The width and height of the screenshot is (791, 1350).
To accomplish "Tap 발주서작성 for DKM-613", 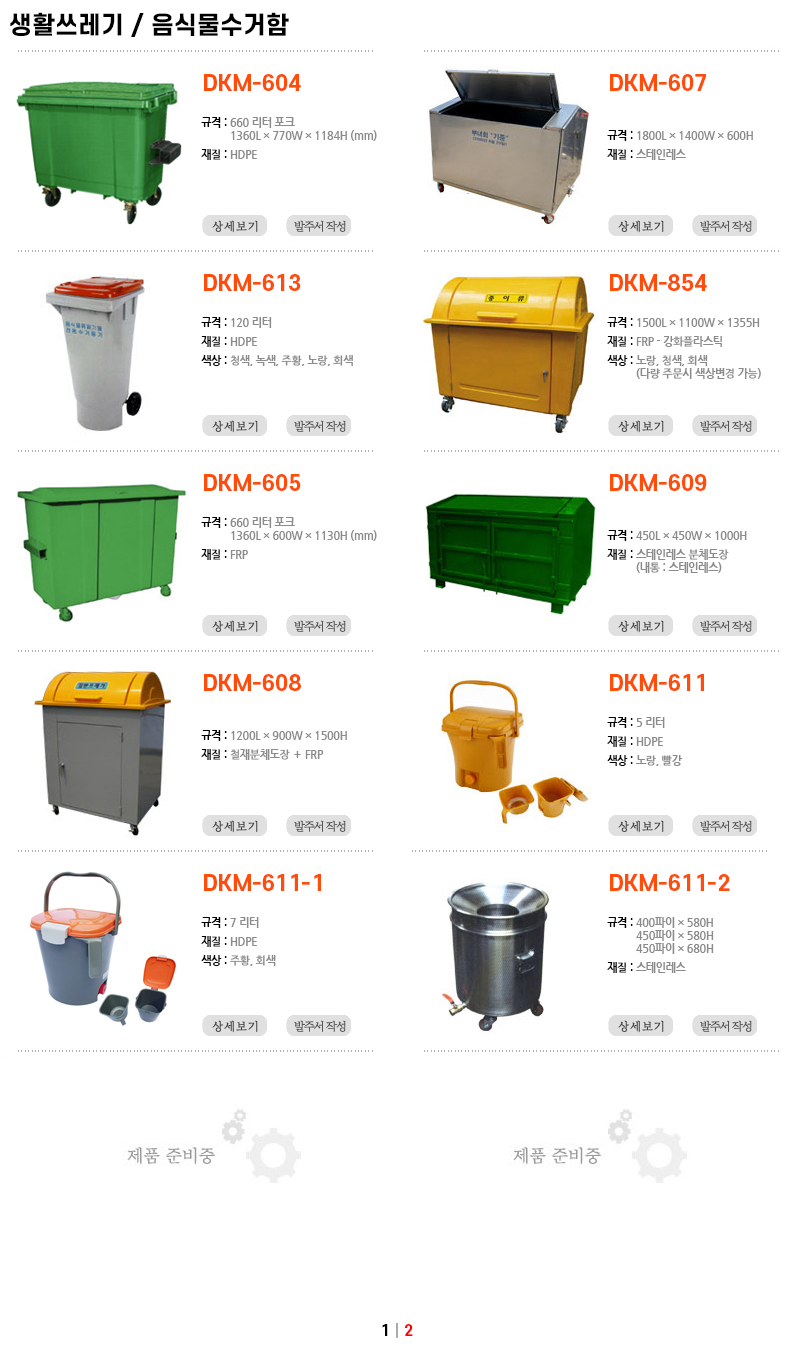I will pyautogui.click(x=320, y=426).
